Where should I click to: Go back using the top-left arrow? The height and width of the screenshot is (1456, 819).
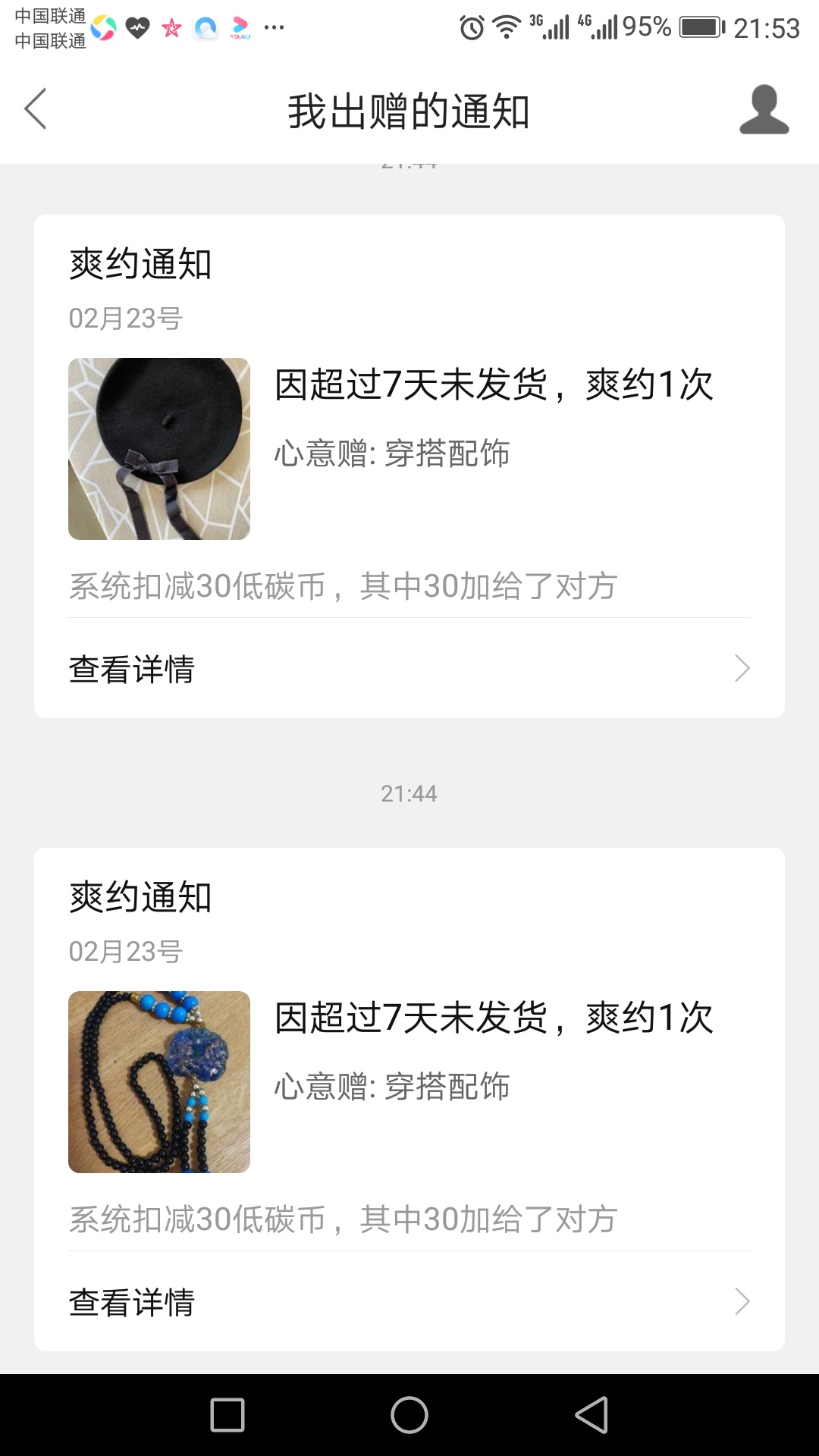click(x=36, y=109)
